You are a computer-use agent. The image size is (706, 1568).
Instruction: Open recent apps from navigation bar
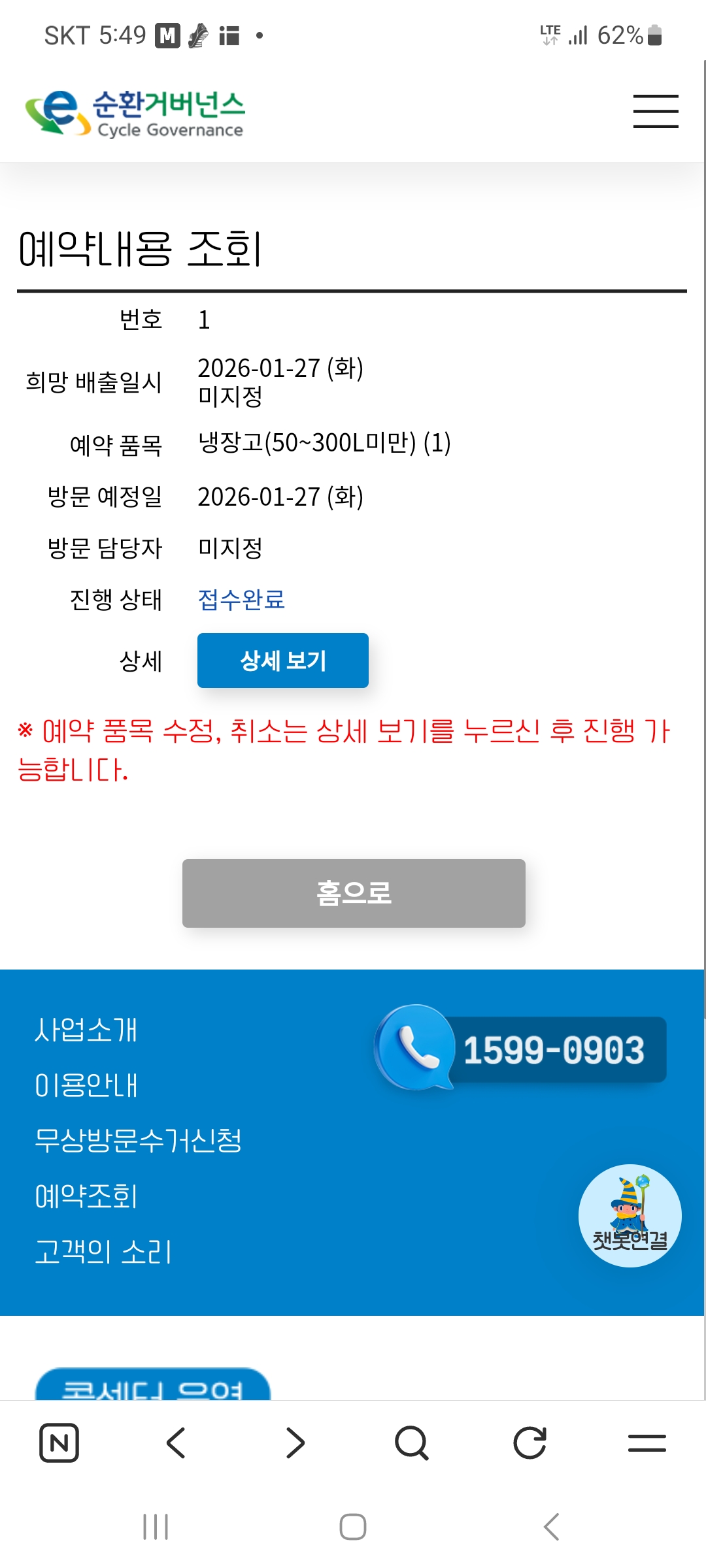click(x=156, y=1527)
